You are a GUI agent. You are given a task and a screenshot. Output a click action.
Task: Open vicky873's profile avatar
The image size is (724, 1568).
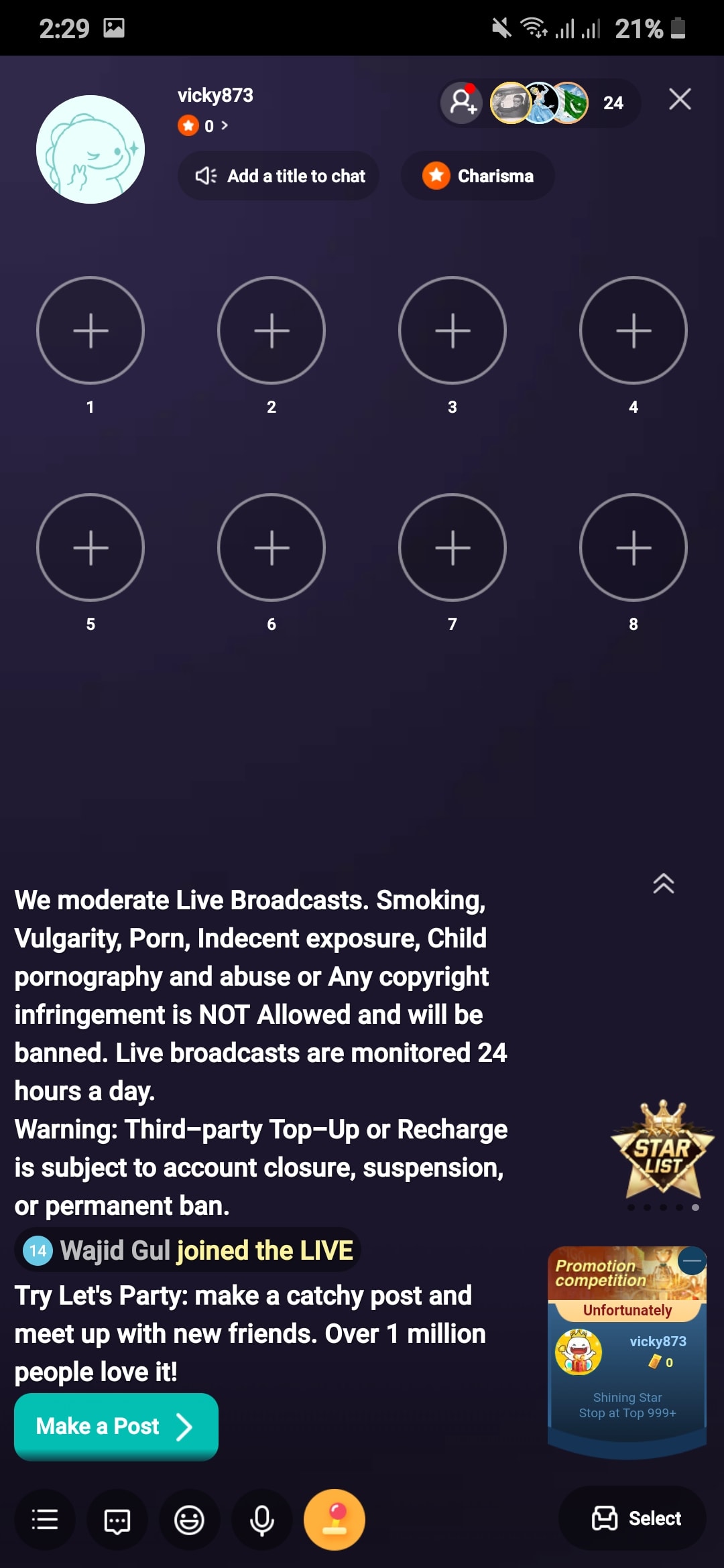90,149
